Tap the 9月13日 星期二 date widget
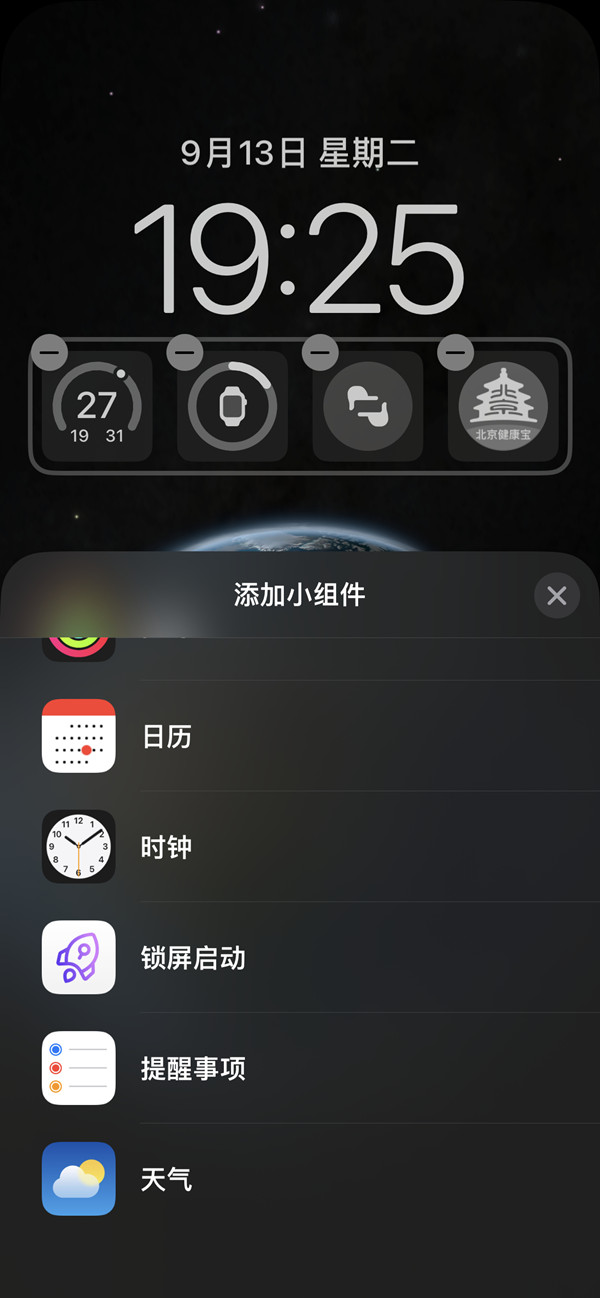The image size is (600, 1298). (x=299, y=153)
